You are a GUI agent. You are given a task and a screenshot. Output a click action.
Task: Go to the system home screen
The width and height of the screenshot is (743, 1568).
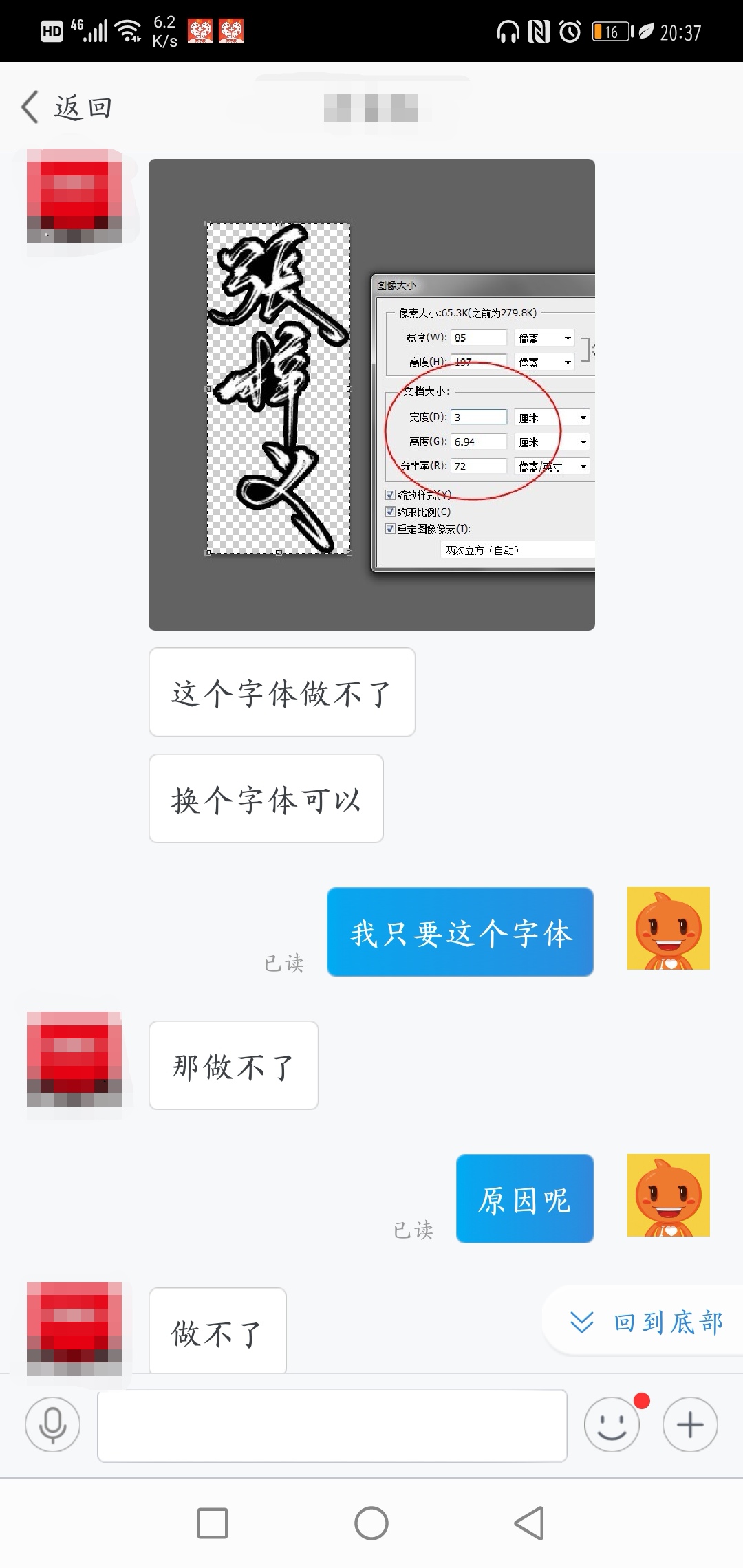[371, 1523]
